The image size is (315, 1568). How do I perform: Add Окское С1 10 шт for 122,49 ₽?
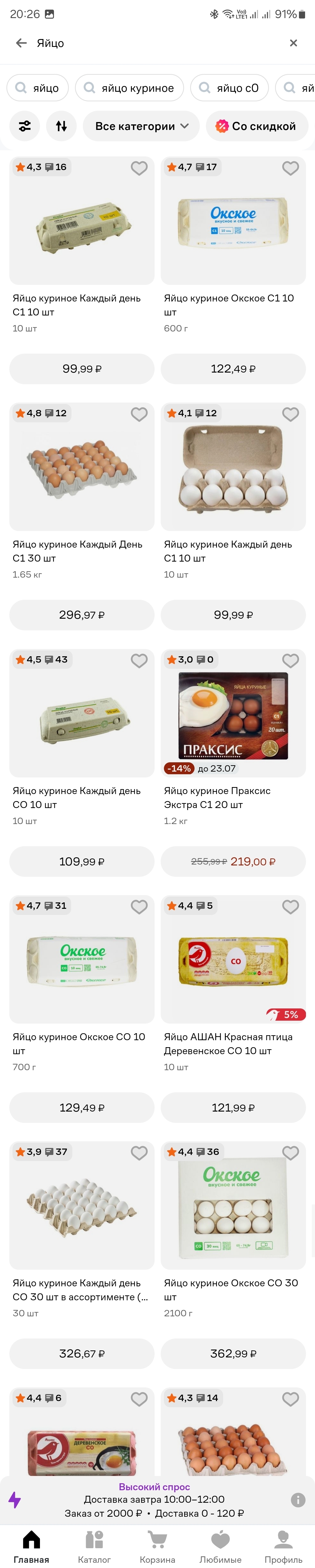[x=233, y=369]
